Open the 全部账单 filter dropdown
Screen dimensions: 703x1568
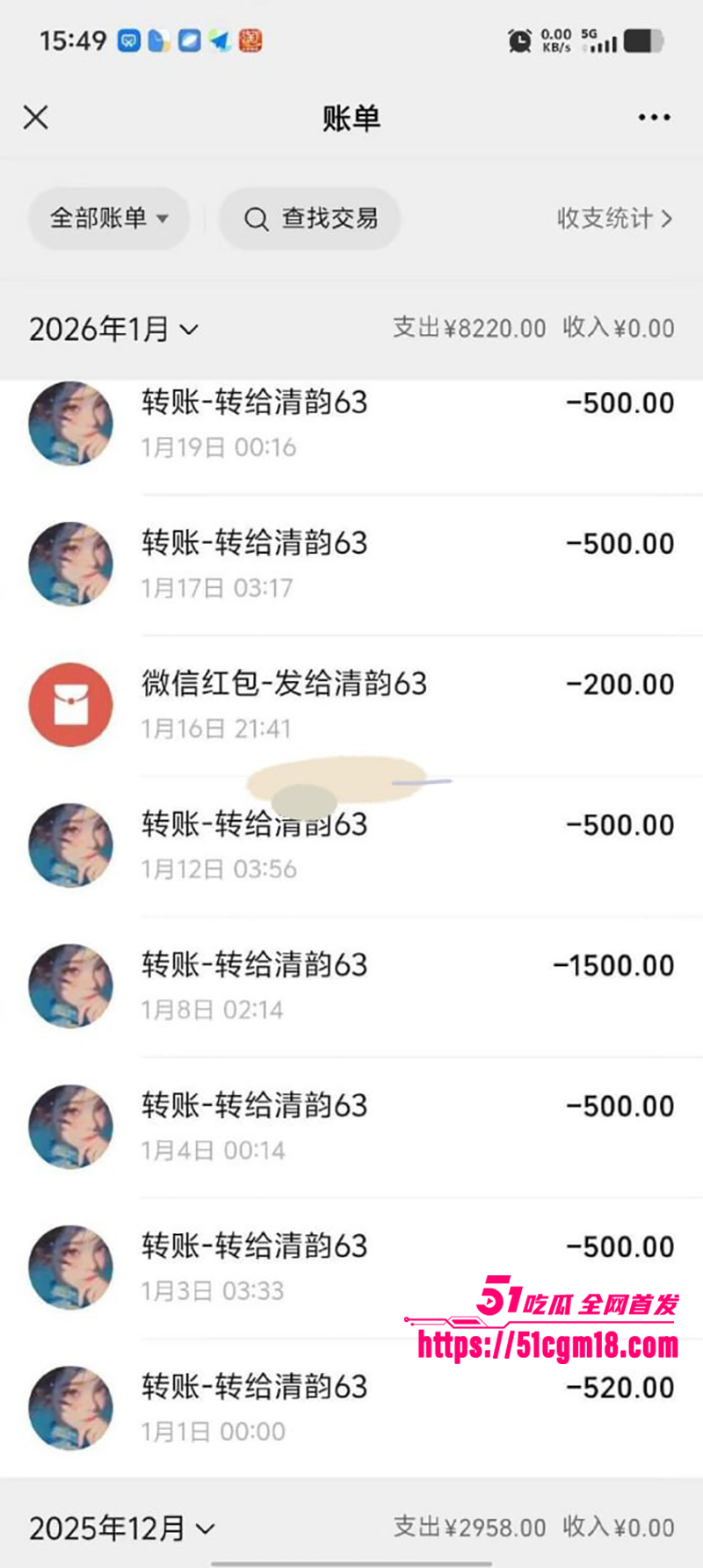coord(108,219)
